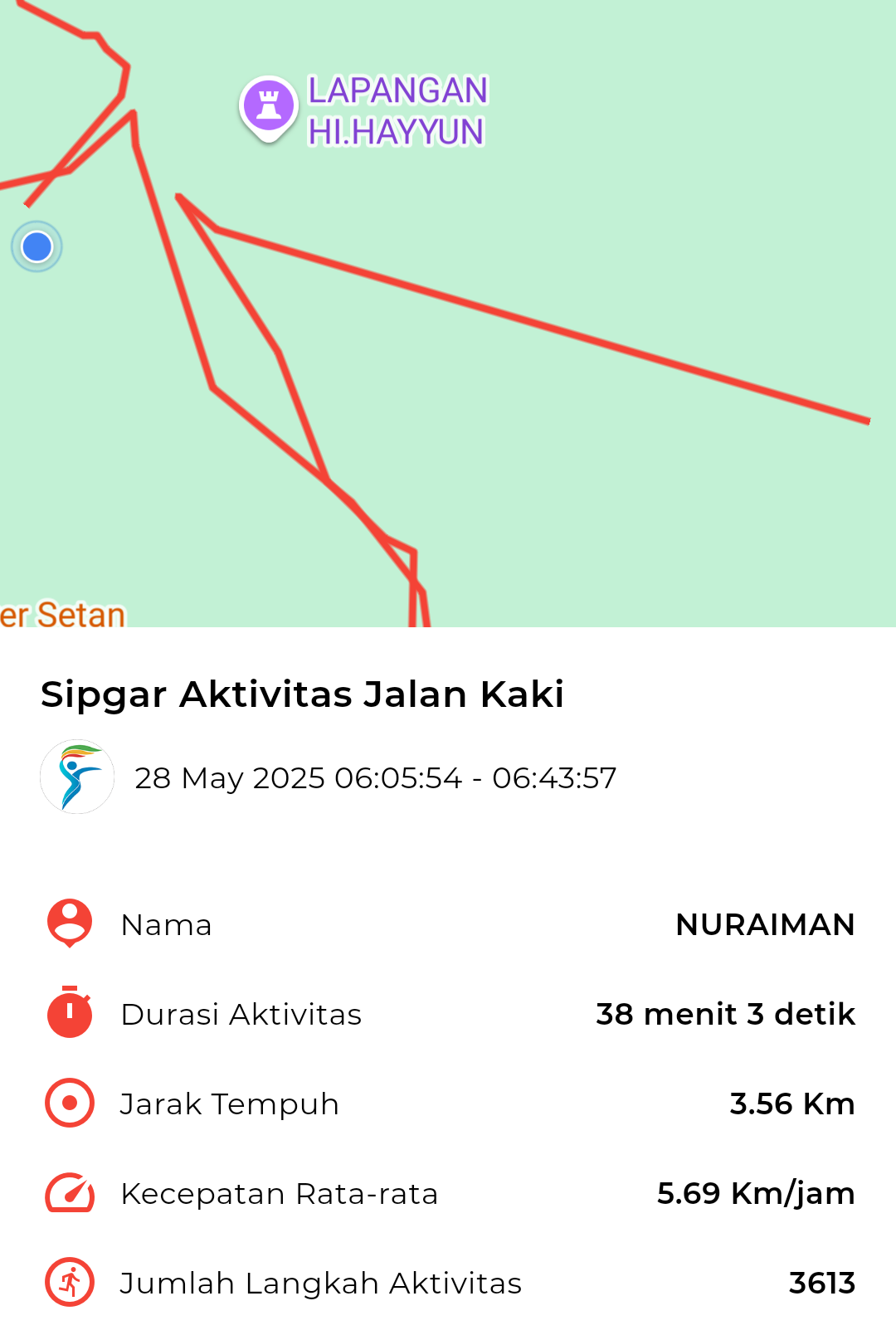Tap the speedometer icon beside Kecepatan Rata-rata
The image size is (896, 1335).
click(x=70, y=1193)
